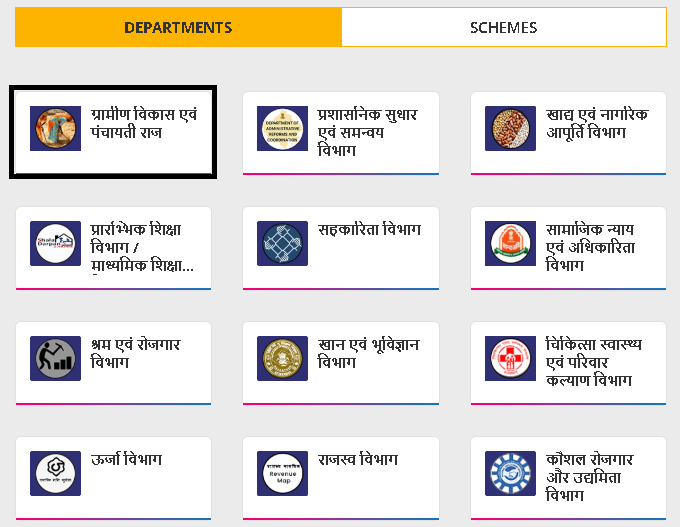This screenshot has width=680, height=527.
Task: Open प्रशासनिक सुधार एवं समन्वय विभाग card
Action: pyautogui.click(x=341, y=132)
